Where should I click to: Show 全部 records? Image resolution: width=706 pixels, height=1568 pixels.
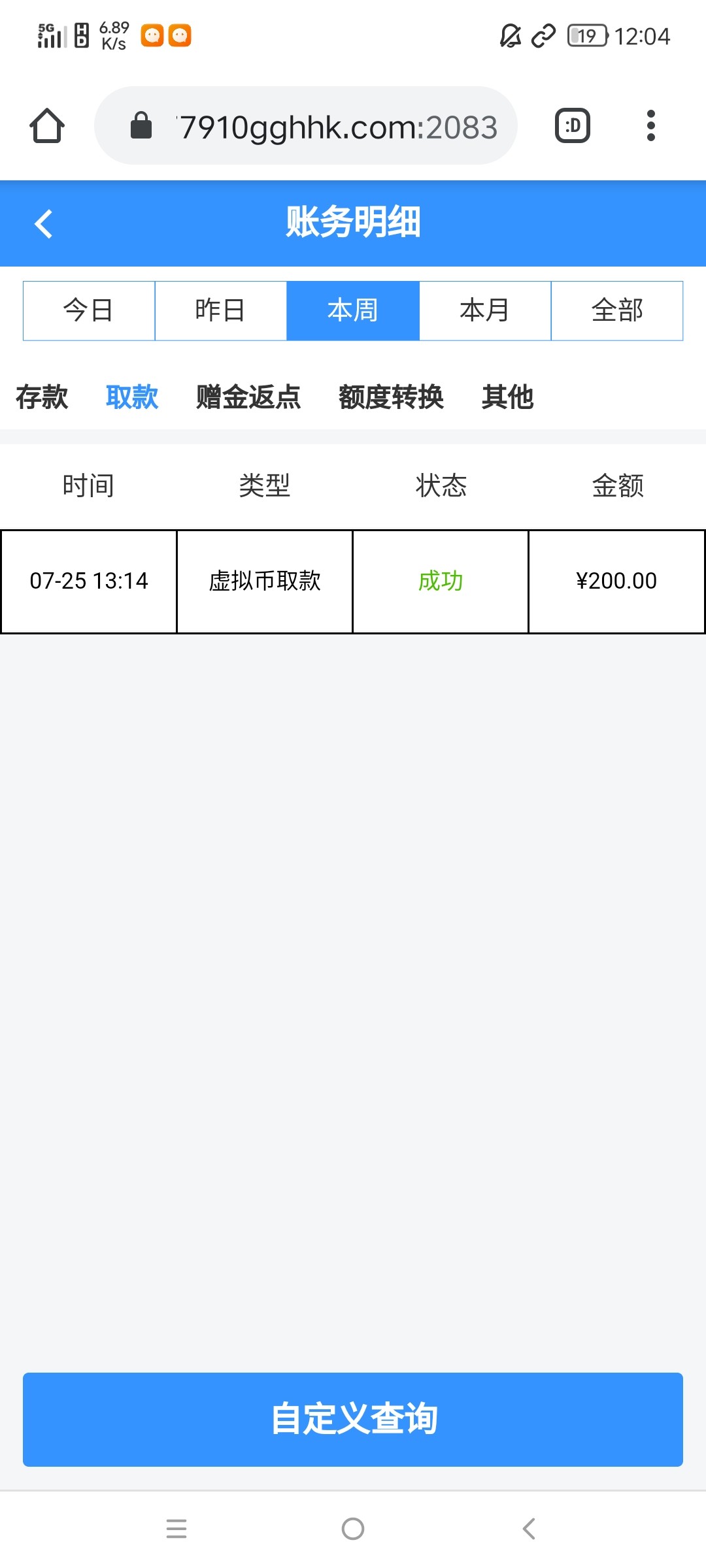tap(617, 310)
